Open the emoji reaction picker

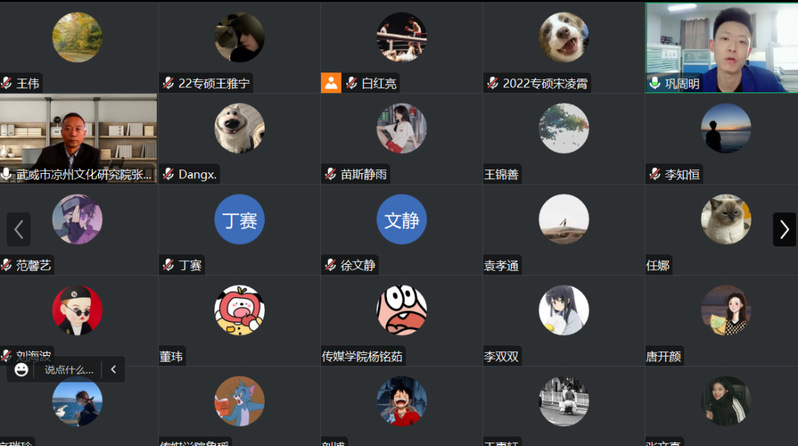pos(22,369)
